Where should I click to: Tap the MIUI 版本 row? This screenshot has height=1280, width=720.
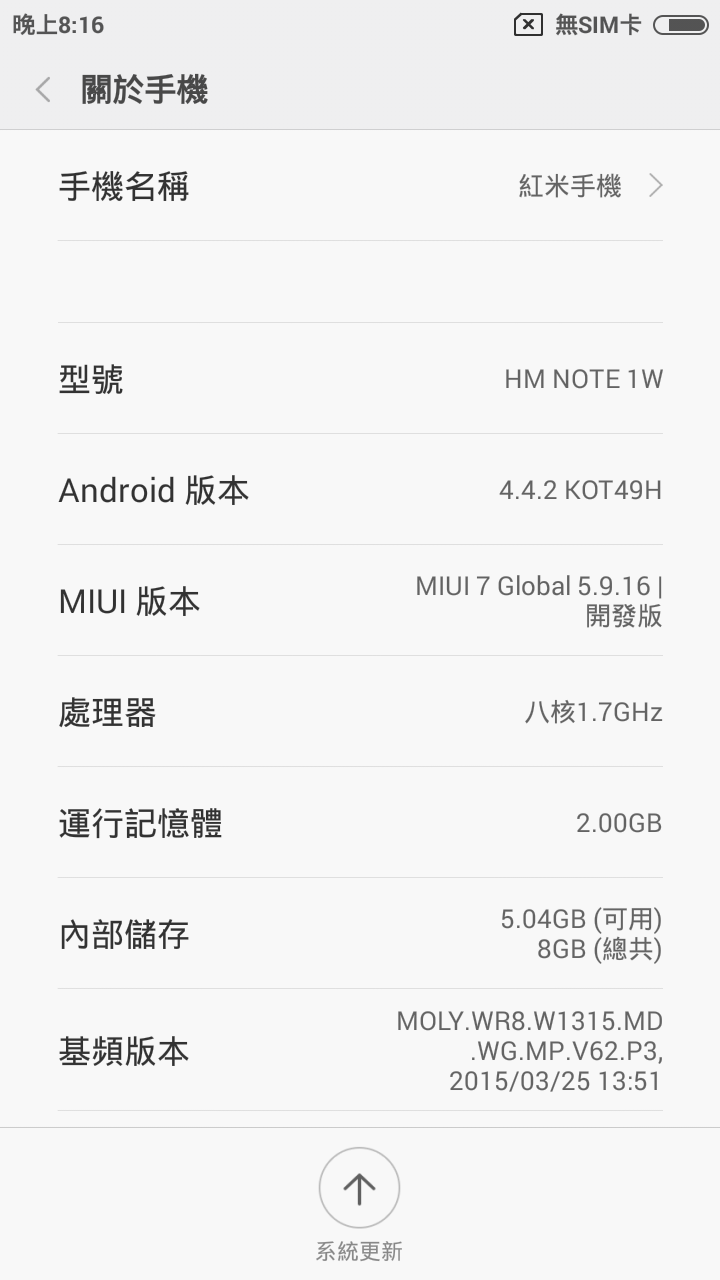[360, 600]
